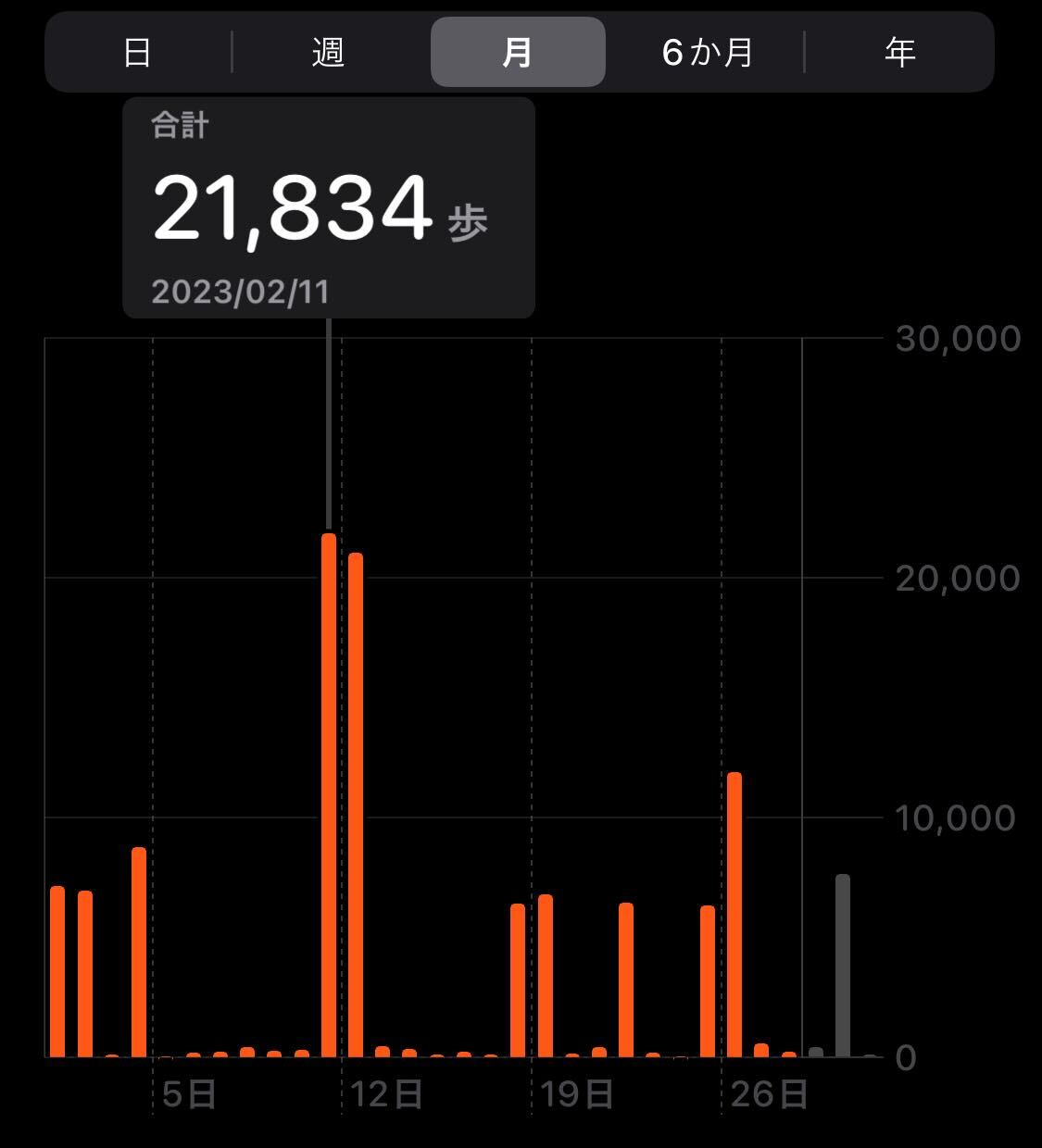Tap the selected 月 (month) segment
Image resolution: width=1042 pixels, height=1148 pixels.
click(518, 52)
